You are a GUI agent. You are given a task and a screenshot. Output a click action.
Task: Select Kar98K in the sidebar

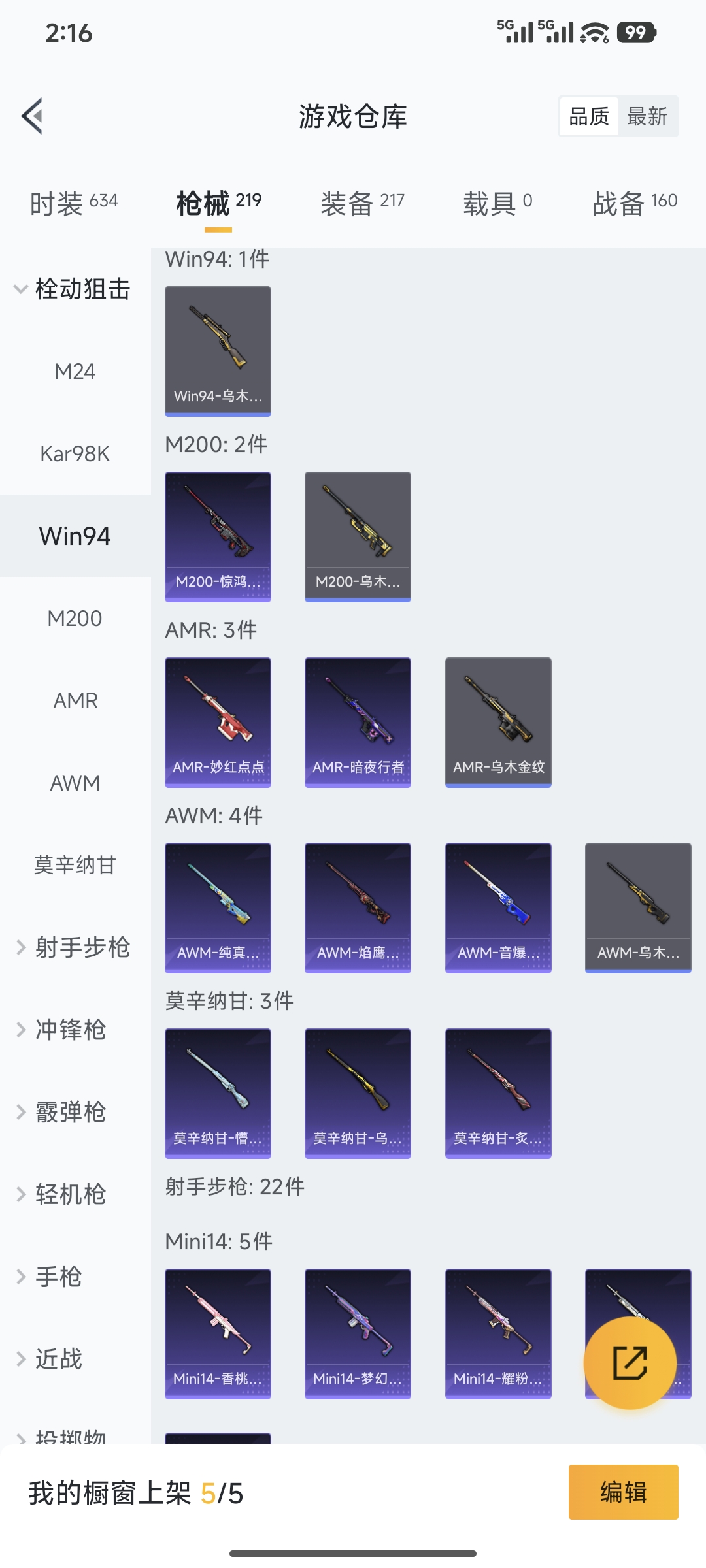(x=75, y=453)
